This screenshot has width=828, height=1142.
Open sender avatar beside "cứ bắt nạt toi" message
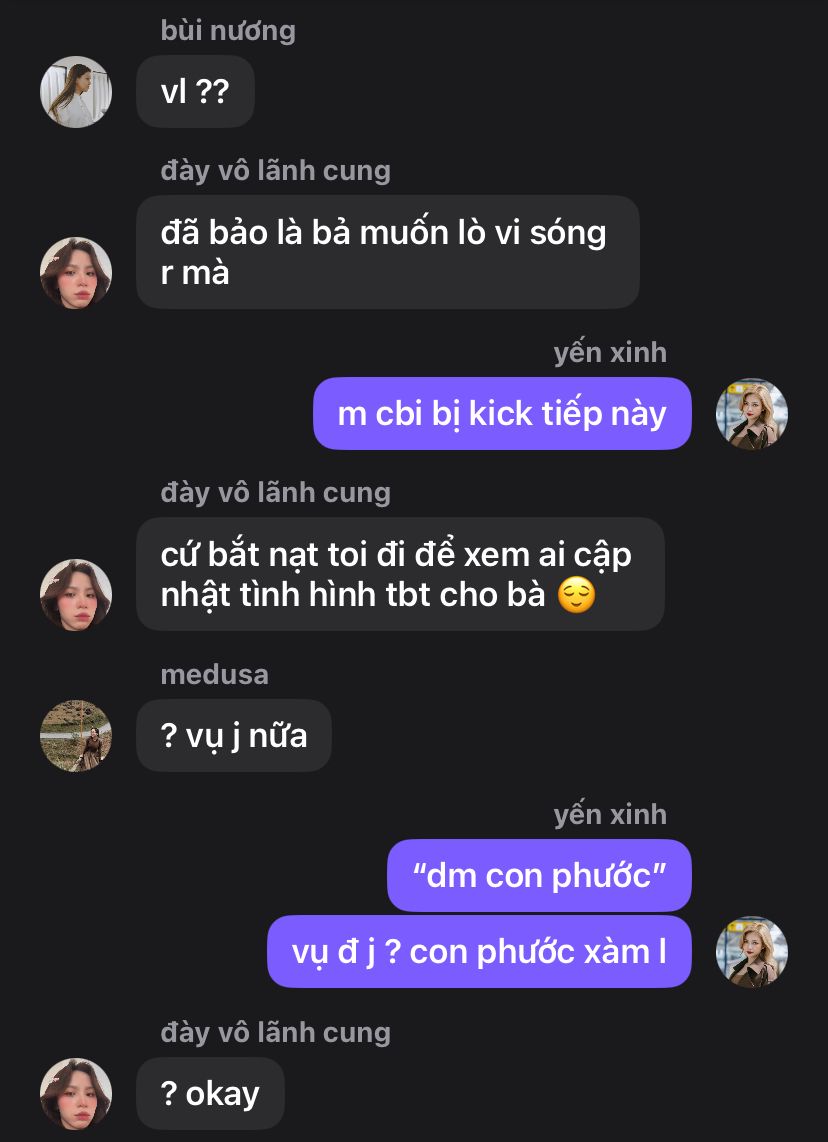[75, 595]
